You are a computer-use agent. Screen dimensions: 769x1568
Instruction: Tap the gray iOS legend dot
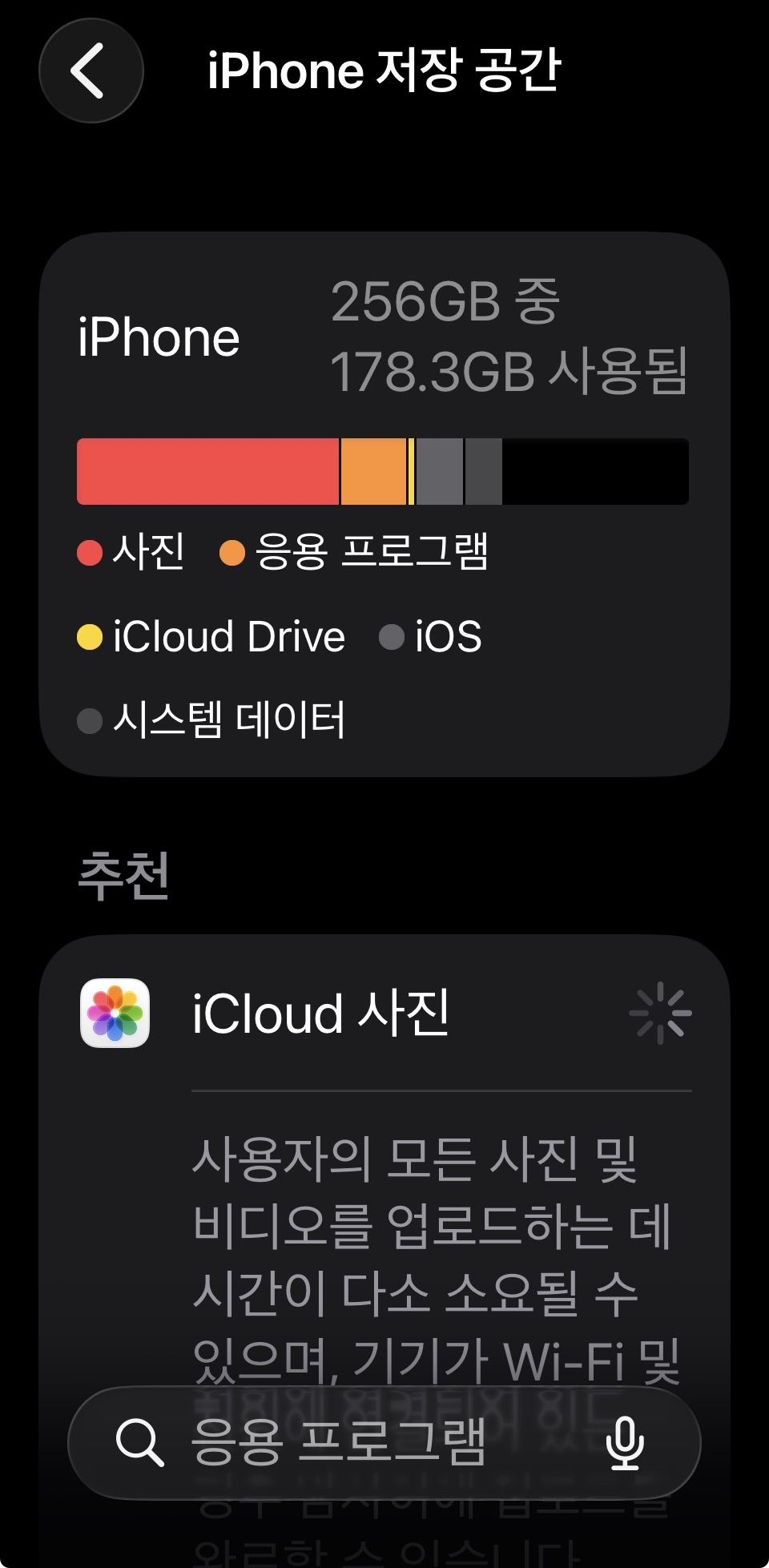pos(393,635)
